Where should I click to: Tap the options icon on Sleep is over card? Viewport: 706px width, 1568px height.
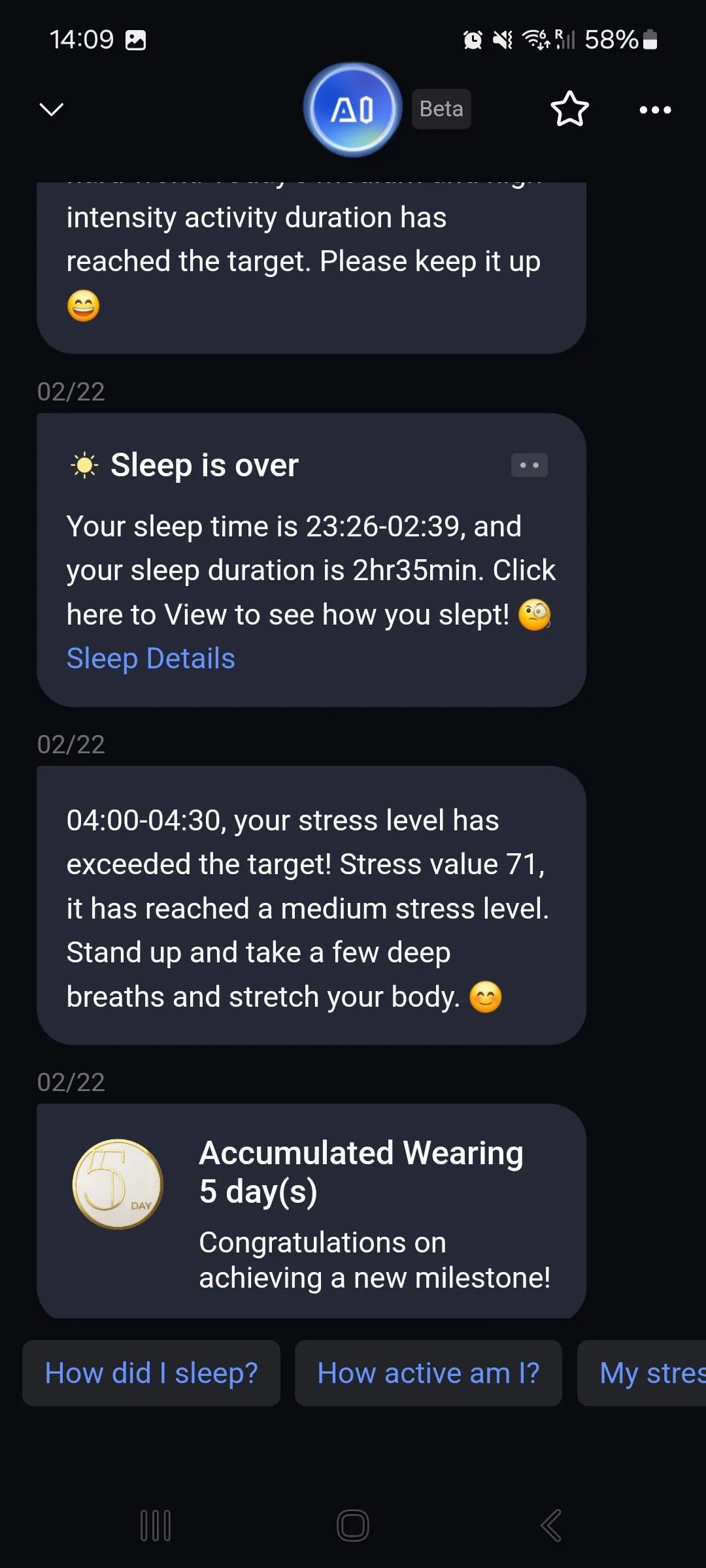(x=529, y=465)
